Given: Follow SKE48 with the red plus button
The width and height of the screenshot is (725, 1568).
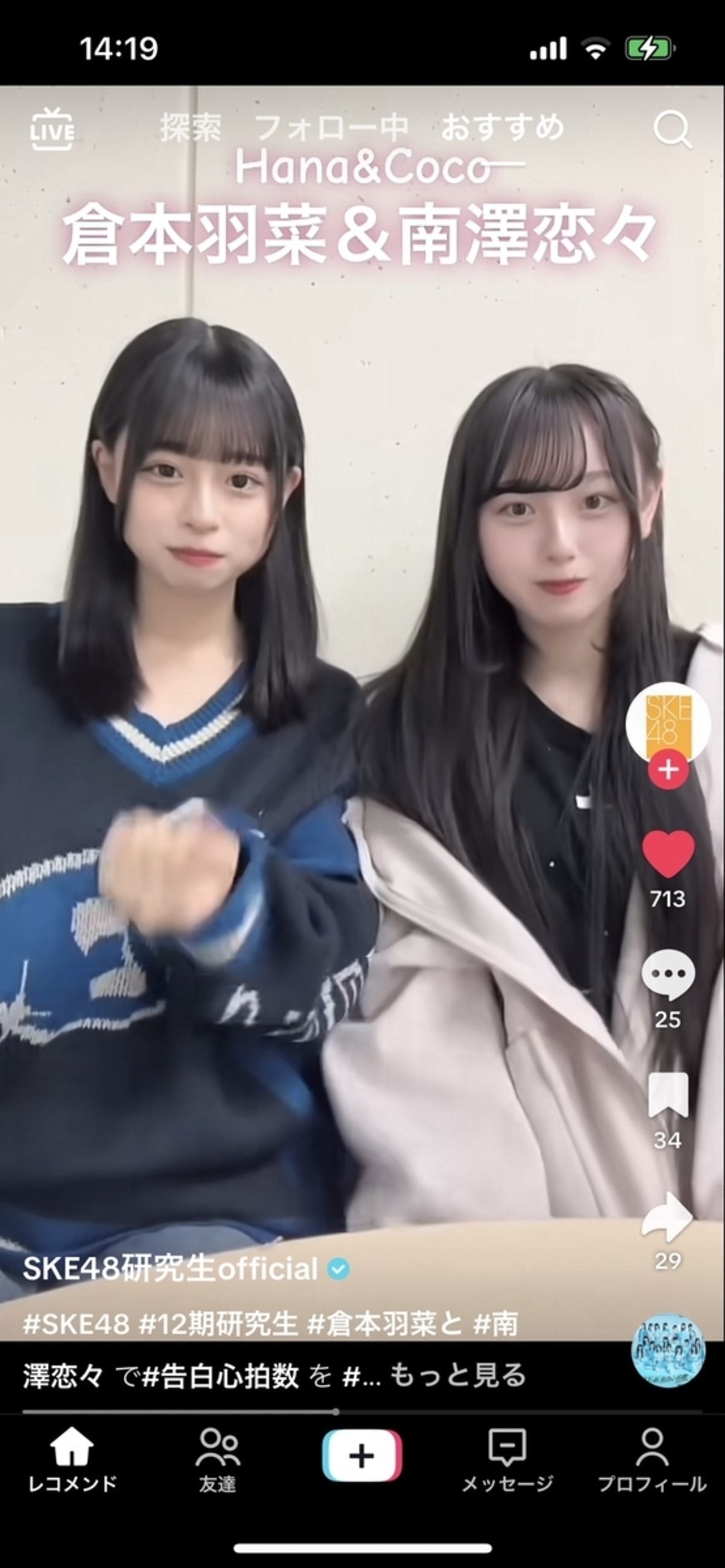Looking at the screenshot, I should 668,770.
